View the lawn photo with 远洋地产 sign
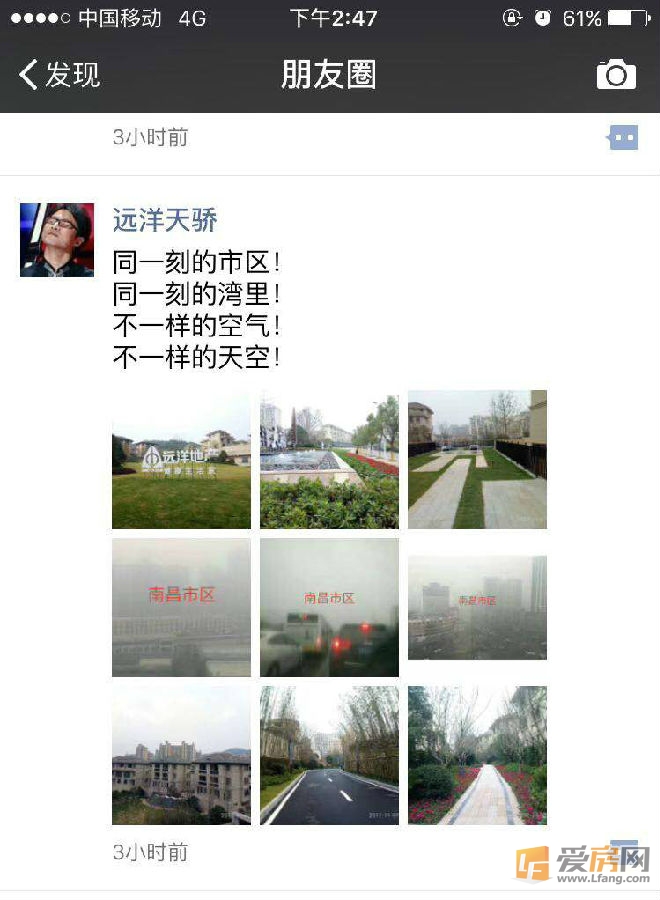The height and width of the screenshot is (900, 660). [x=181, y=460]
